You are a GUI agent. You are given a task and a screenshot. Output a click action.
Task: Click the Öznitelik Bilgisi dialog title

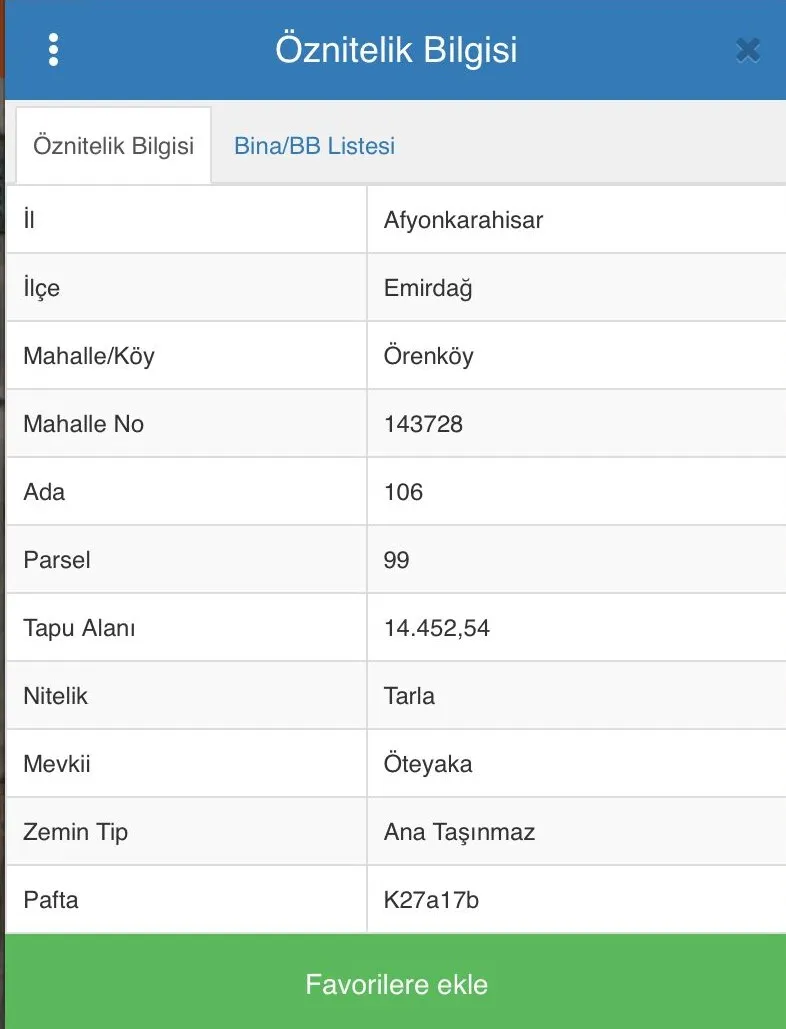[x=397, y=50]
